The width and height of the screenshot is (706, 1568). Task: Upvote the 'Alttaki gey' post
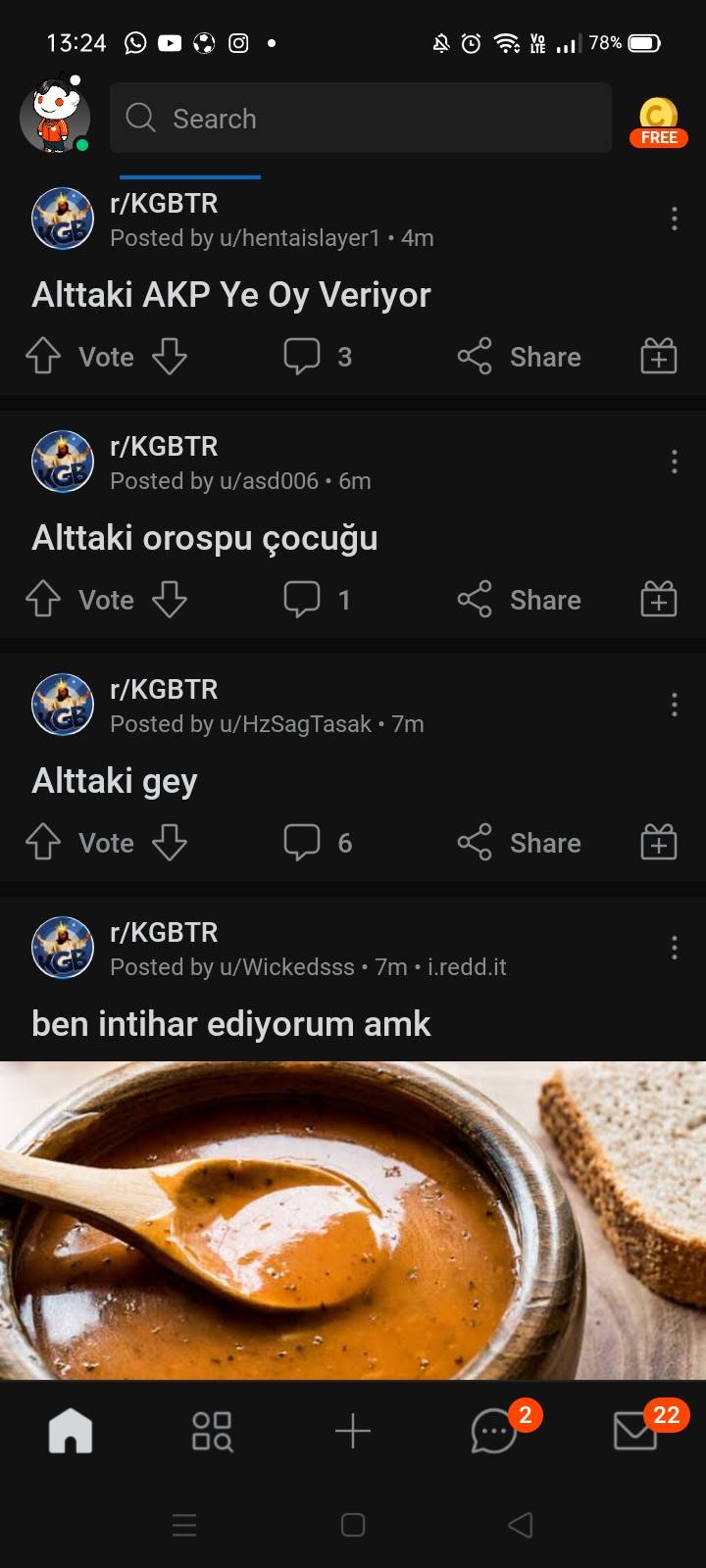43,841
